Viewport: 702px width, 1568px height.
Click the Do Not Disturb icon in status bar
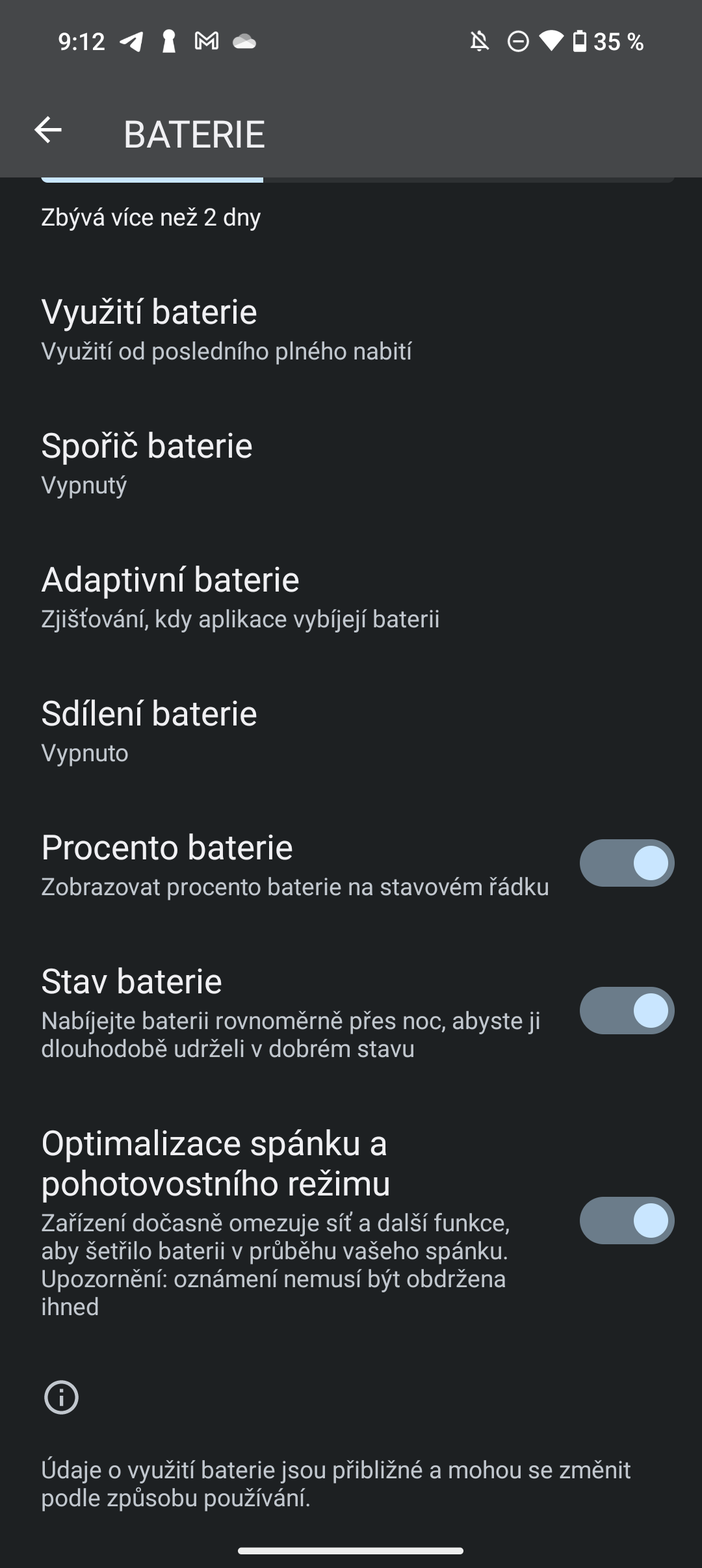517,42
